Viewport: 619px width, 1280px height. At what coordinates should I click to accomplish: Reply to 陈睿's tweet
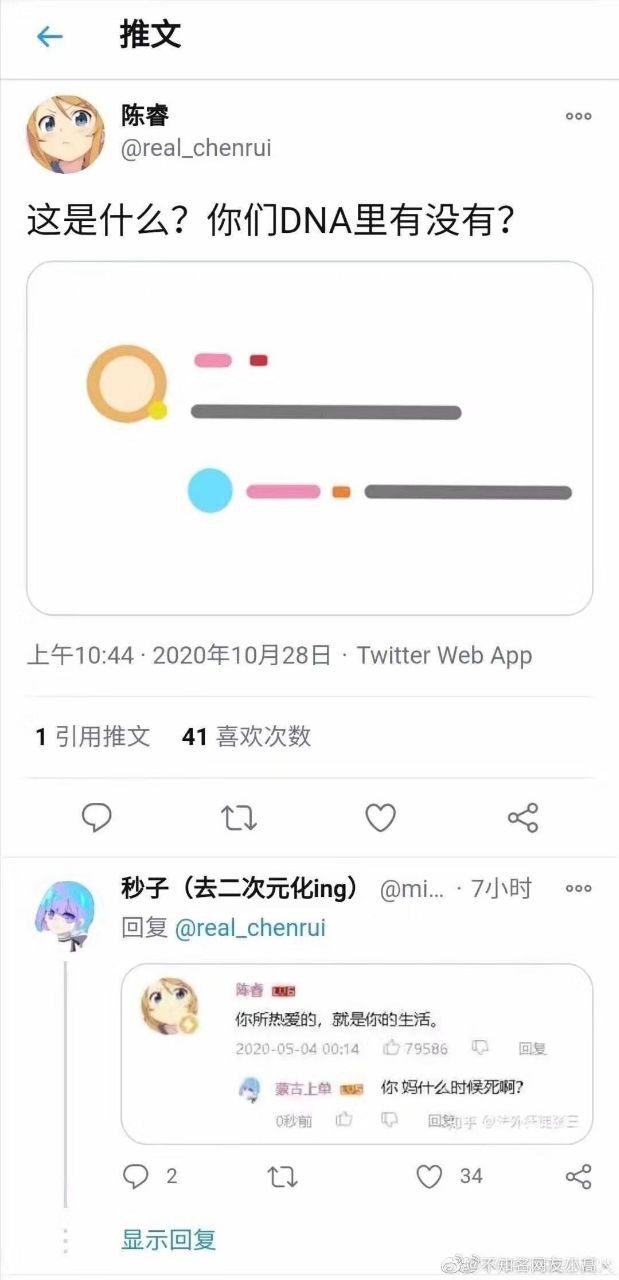pos(96,818)
